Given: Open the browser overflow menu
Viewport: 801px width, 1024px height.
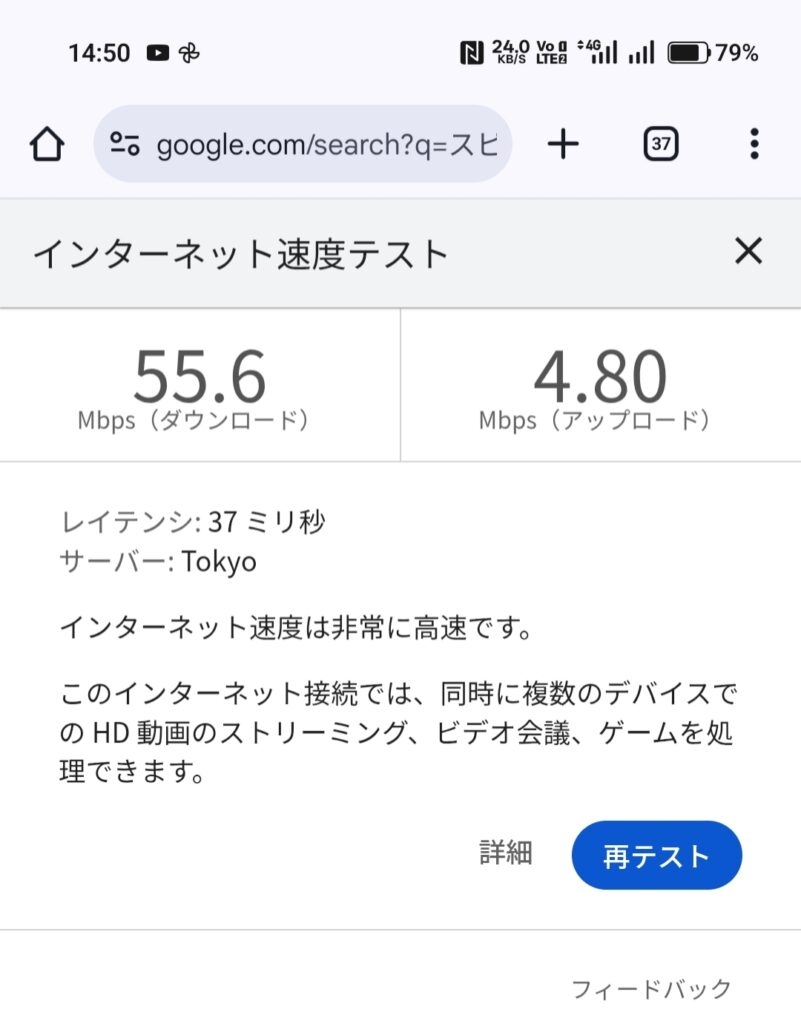Looking at the screenshot, I should pos(754,145).
